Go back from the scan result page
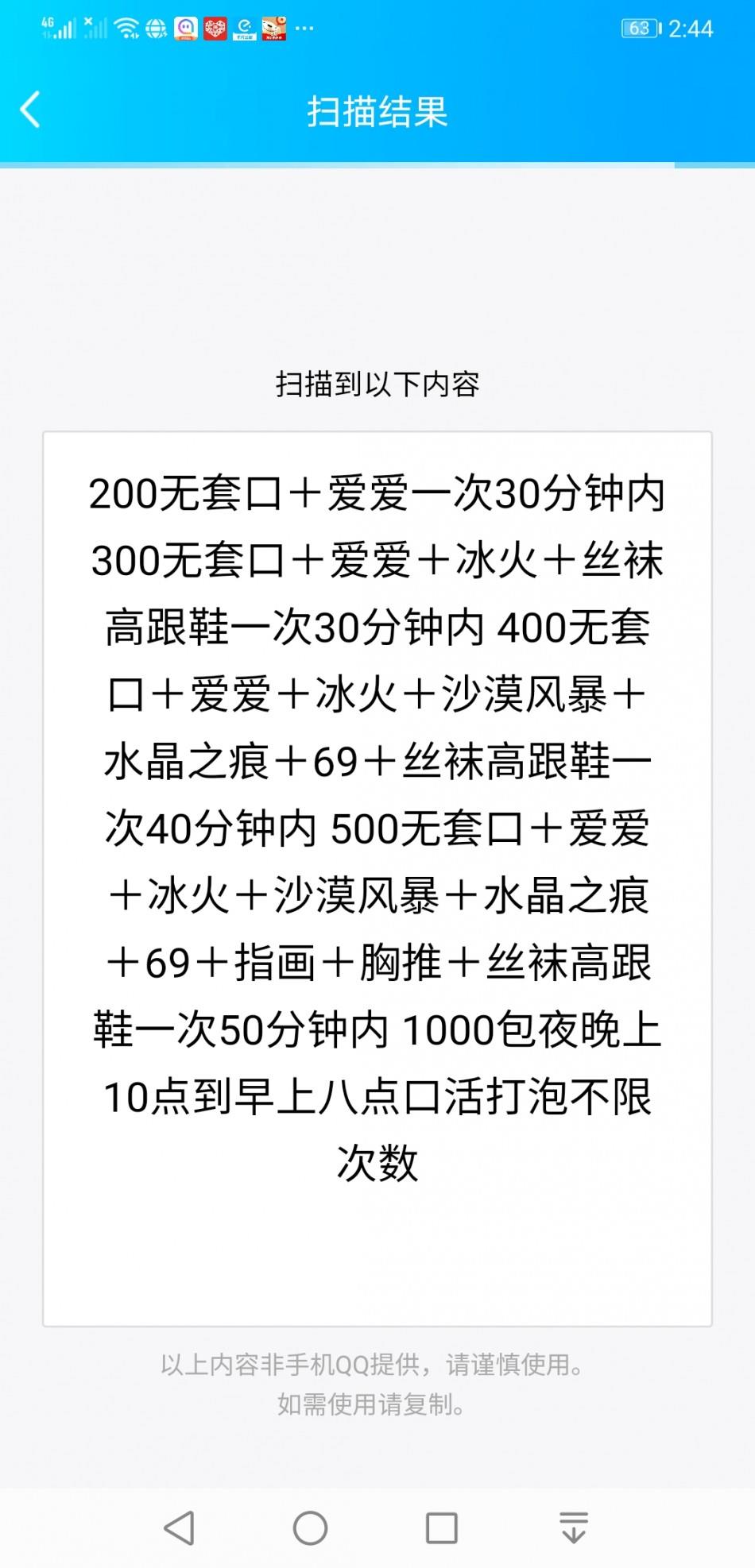Viewport: 755px width, 1568px height. pyautogui.click(x=31, y=110)
